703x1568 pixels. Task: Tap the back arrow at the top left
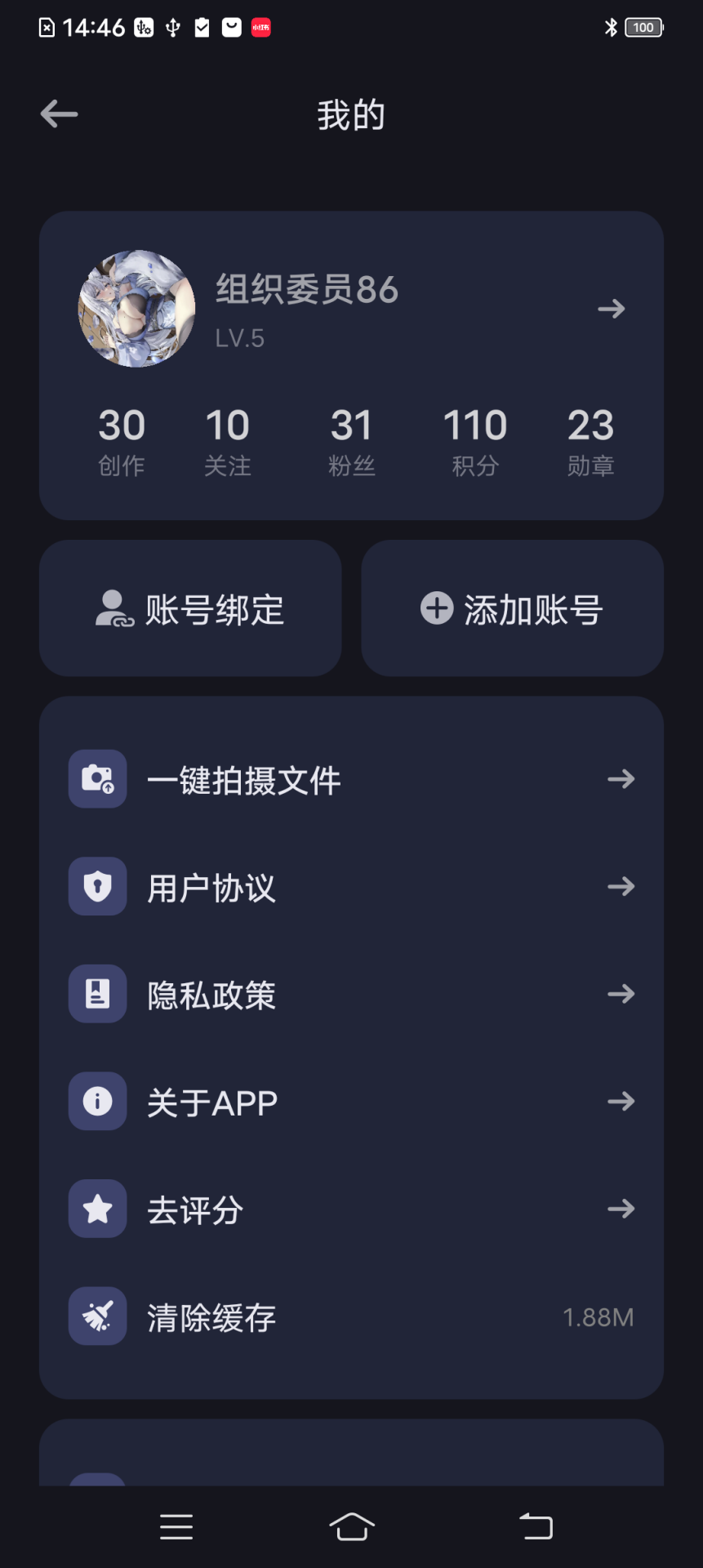tap(57, 114)
